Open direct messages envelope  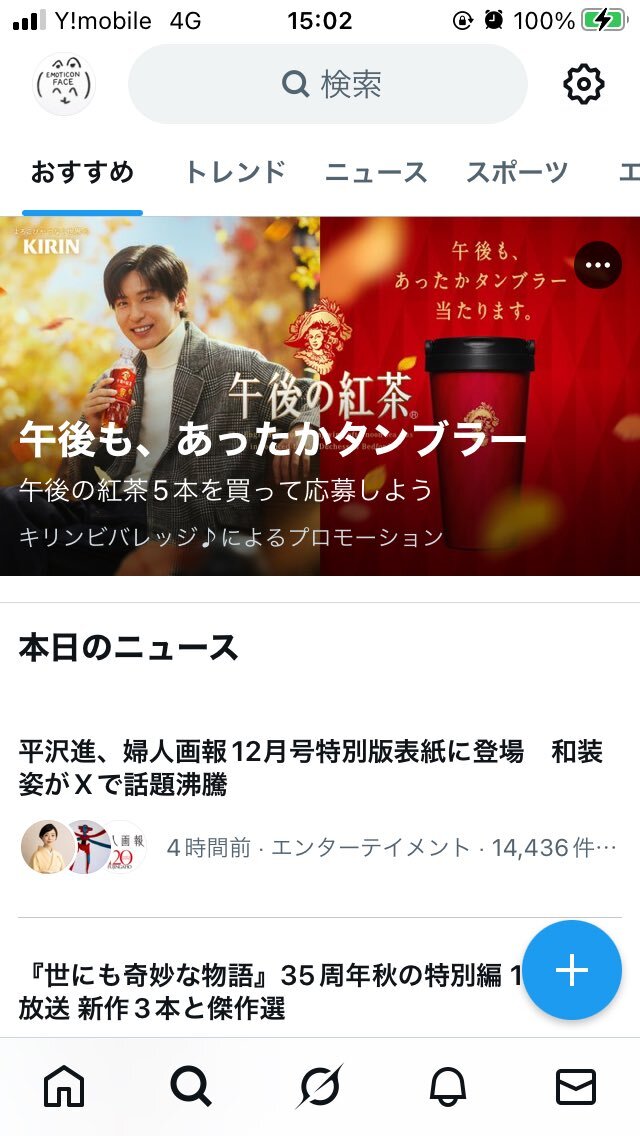(x=576, y=1086)
